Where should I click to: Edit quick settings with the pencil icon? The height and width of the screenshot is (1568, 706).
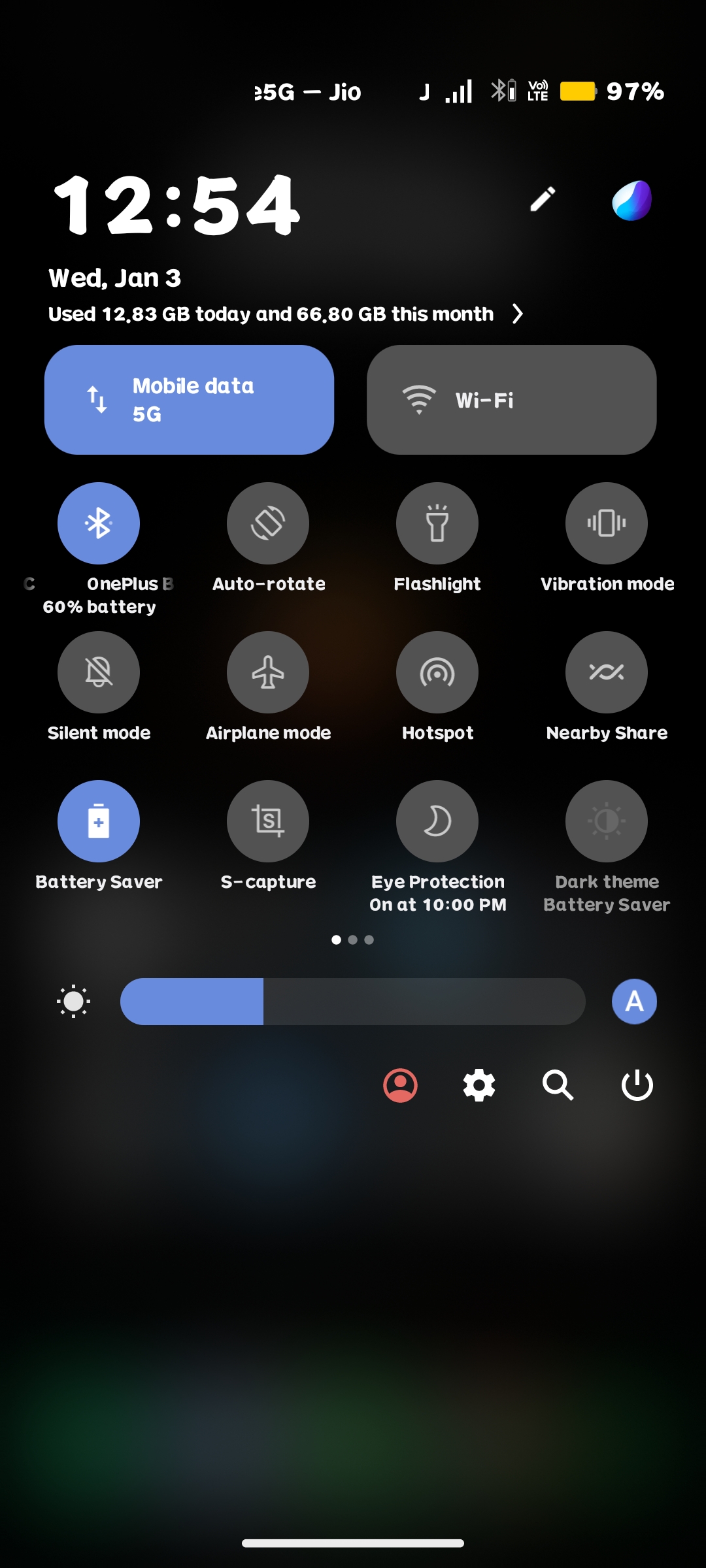[543, 199]
